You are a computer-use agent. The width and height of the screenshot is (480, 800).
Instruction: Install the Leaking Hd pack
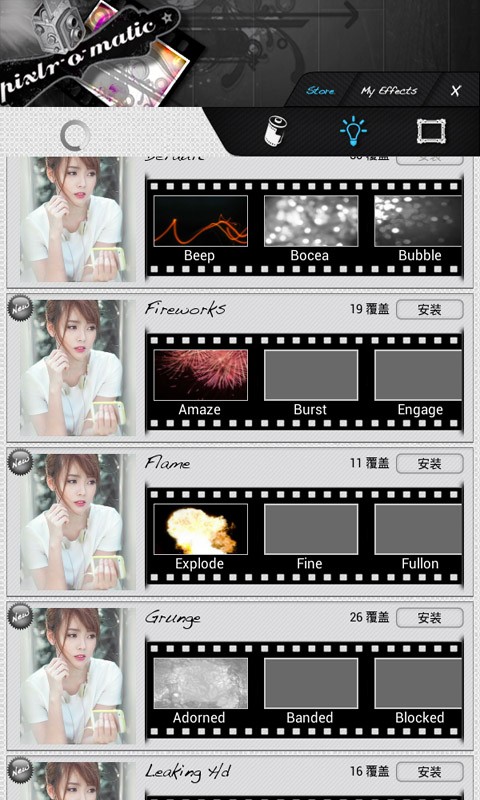[x=430, y=771]
